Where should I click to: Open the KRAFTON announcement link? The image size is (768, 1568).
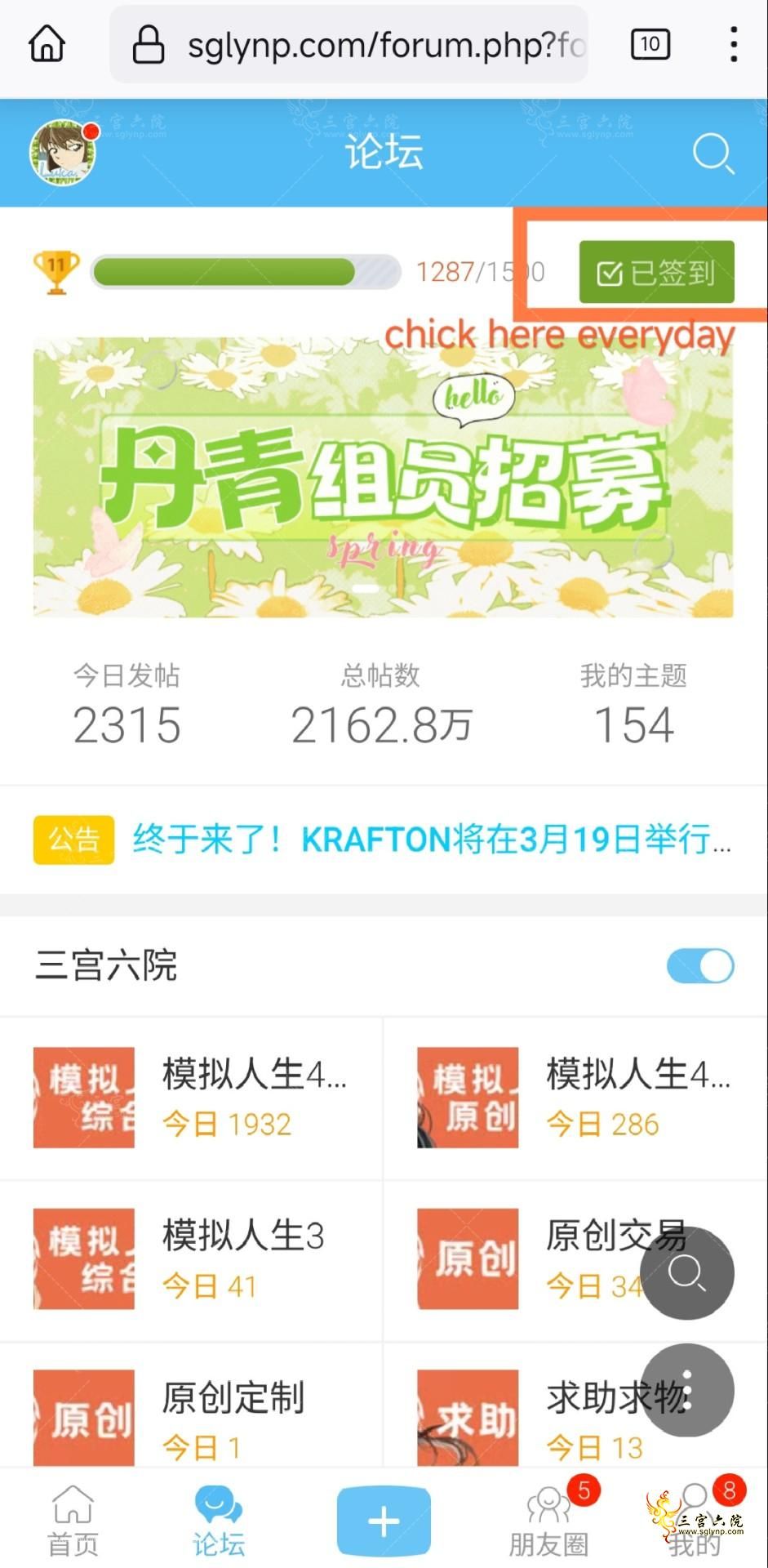coord(431,839)
